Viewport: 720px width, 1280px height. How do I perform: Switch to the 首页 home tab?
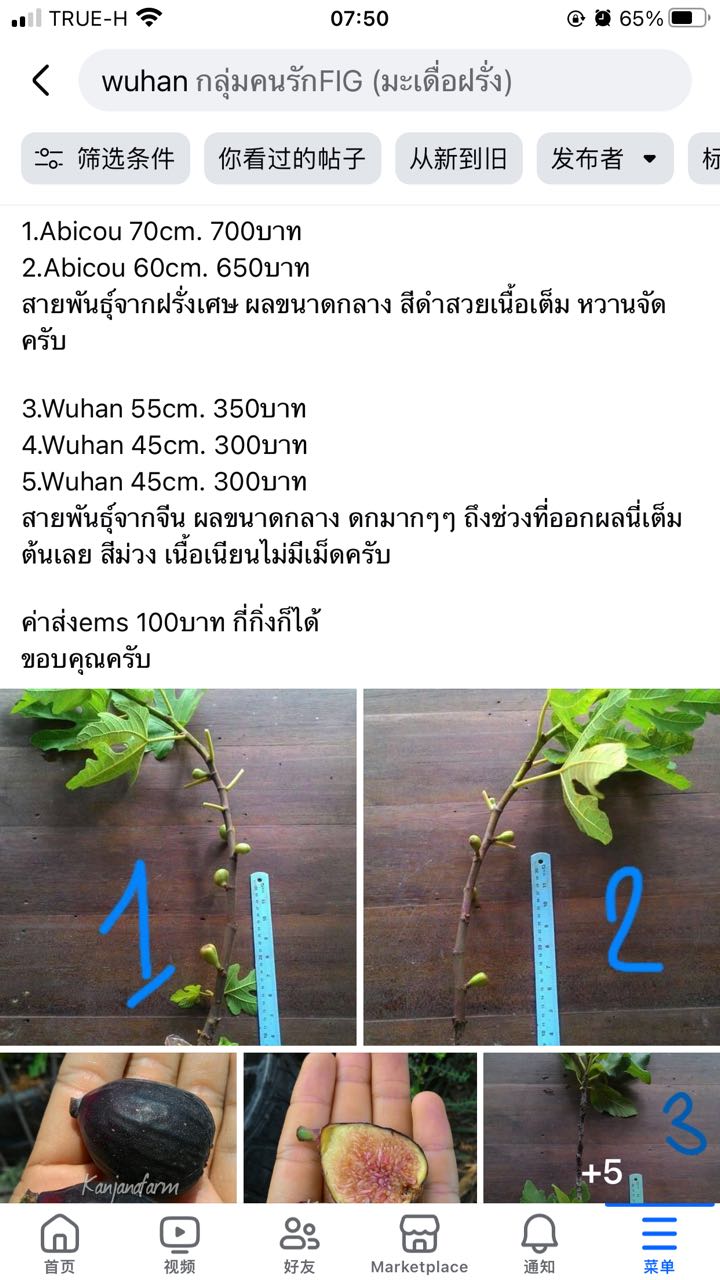point(59,1244)
